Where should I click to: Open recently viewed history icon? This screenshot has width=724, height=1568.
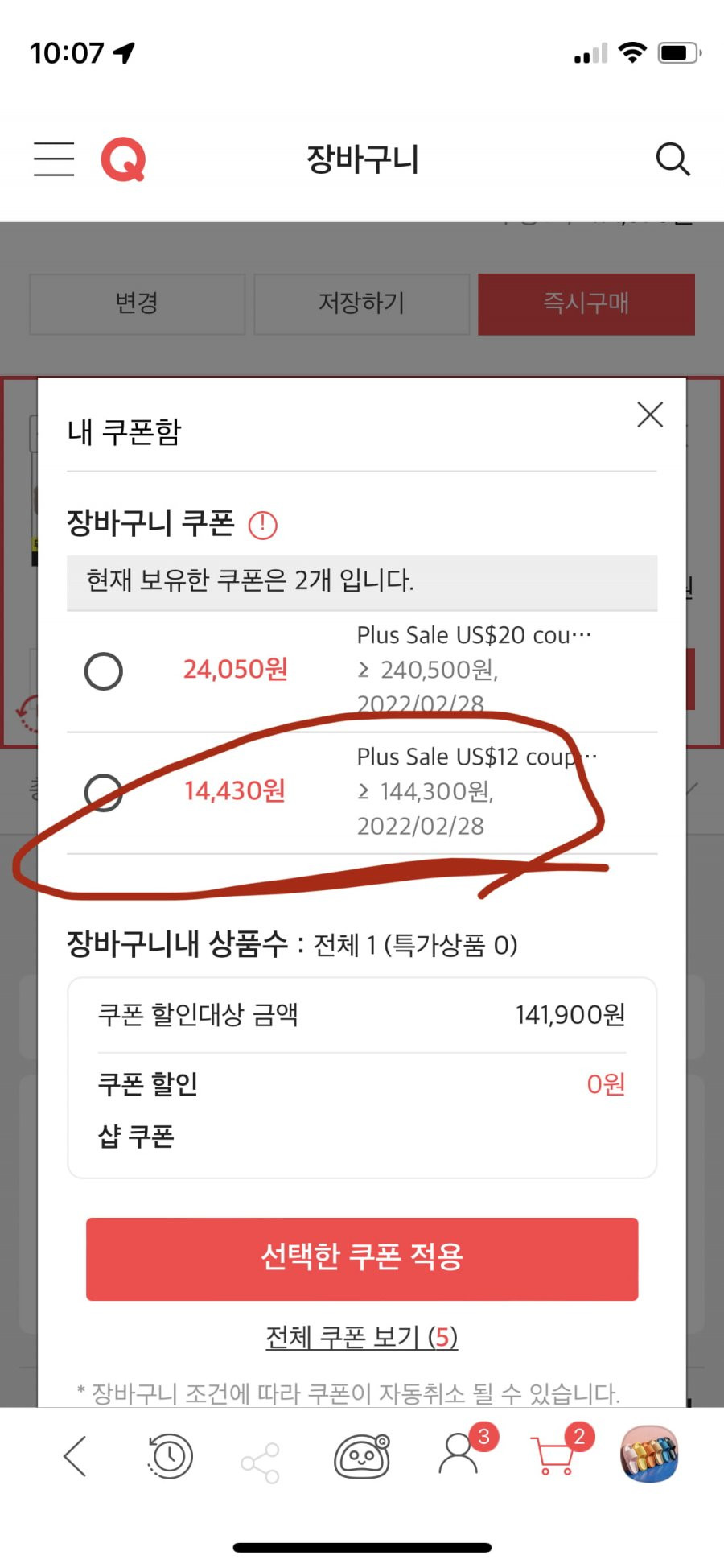click(x=169, y=1455)
